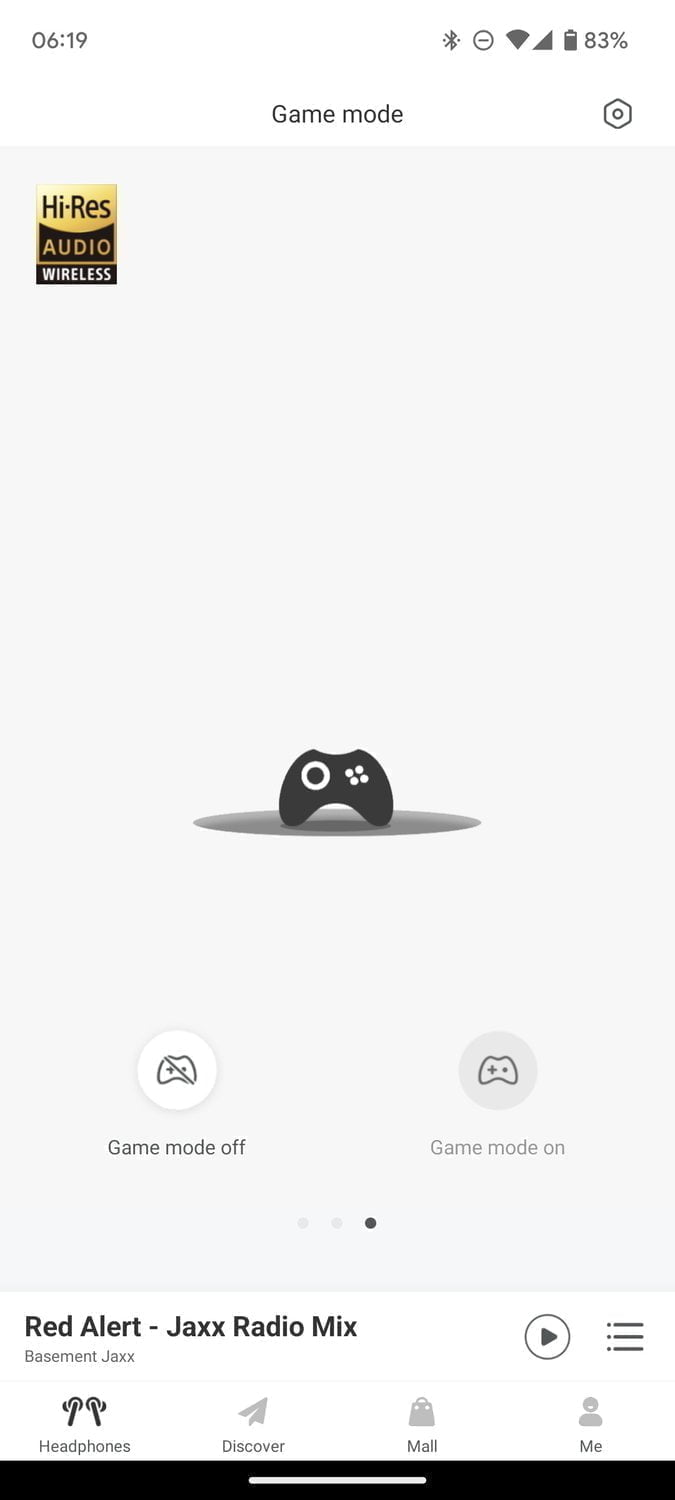The height and width of the screenshot is (1500, 675).
Task: Turn game mode off
Action: 177,1071
